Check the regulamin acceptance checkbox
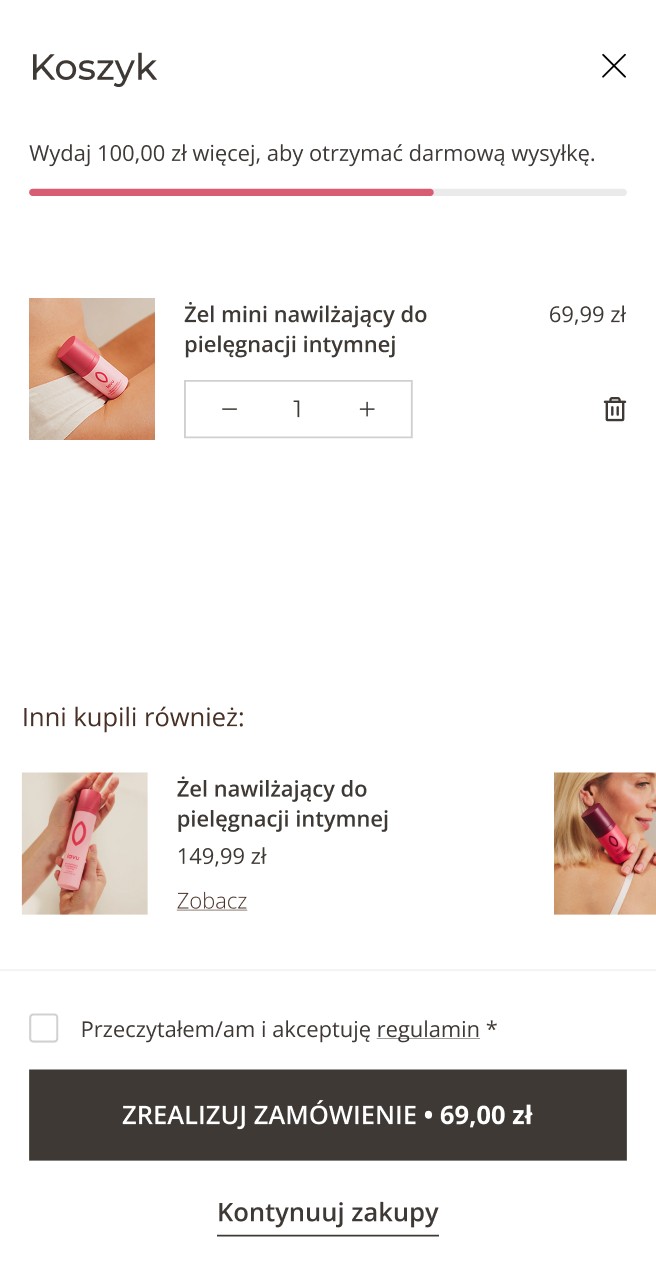Viewport: 656px width, 1281px height. click(x=44, y=1028)
